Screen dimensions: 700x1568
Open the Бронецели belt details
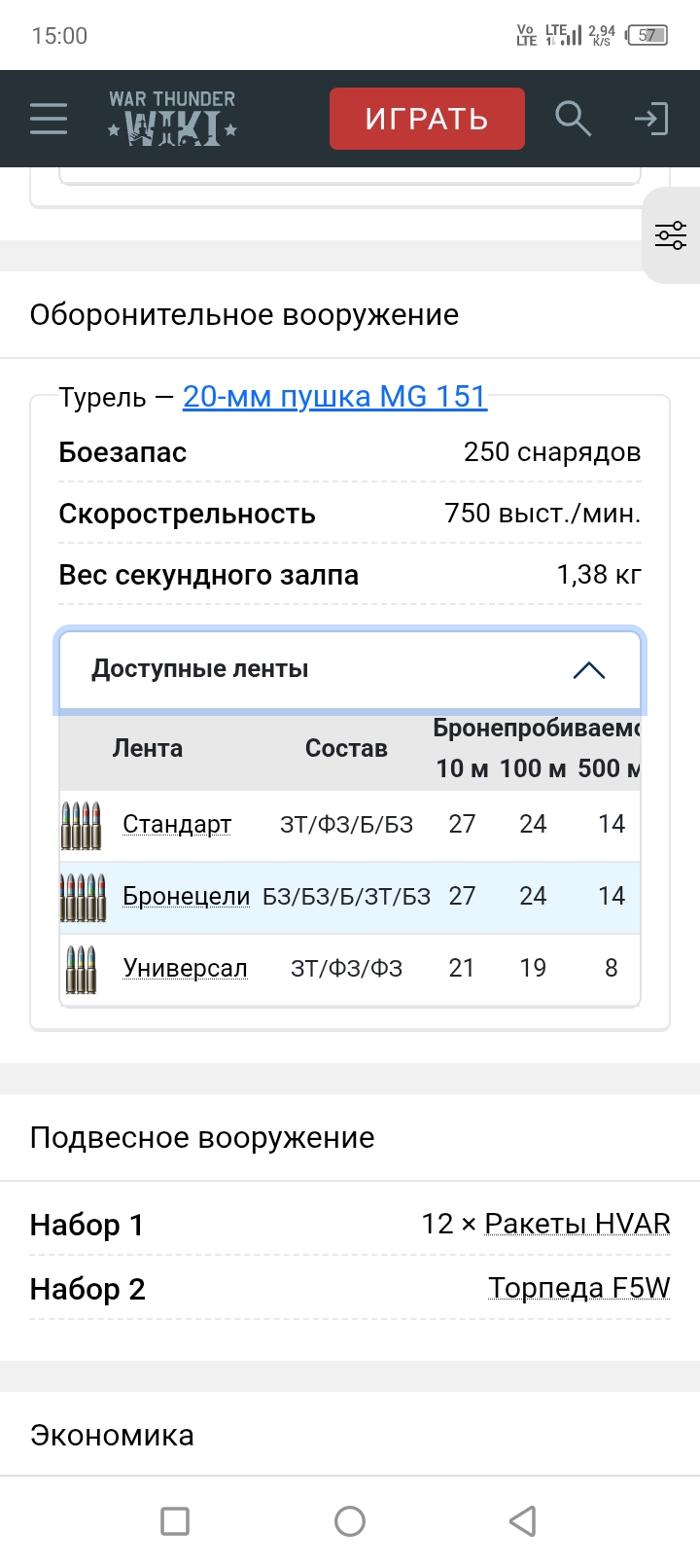[x=186, y=896]
